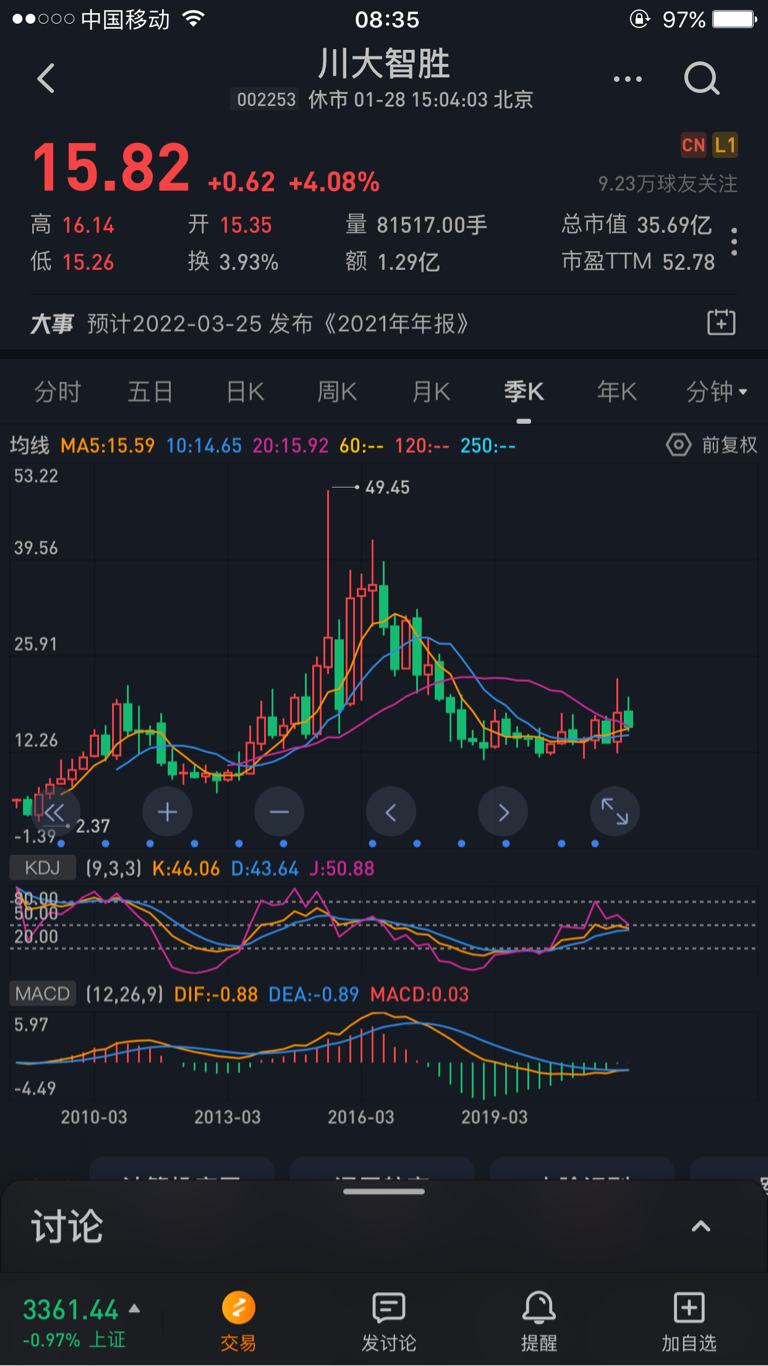Expand the chart to full screen
This screenshot has height=1366, width=768.
click(614, 812)
